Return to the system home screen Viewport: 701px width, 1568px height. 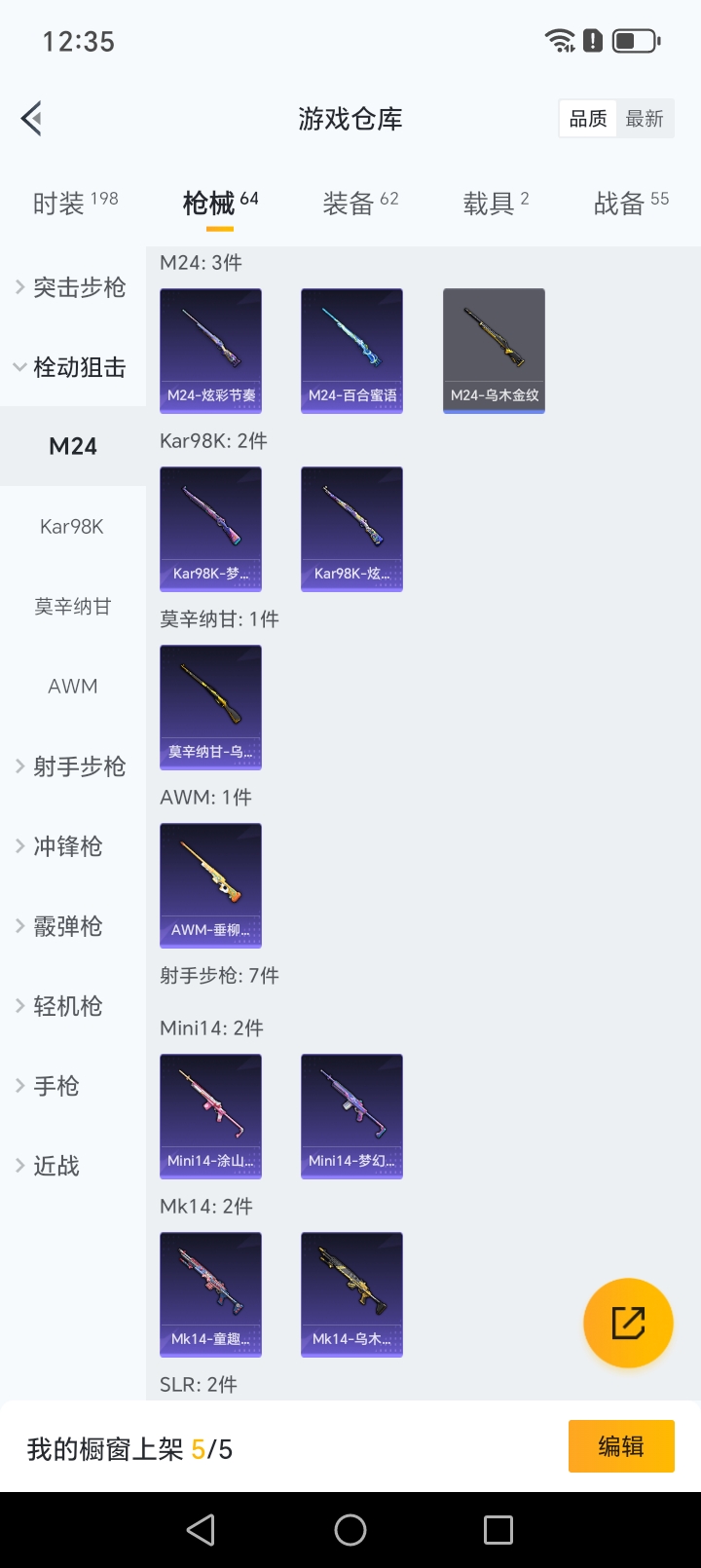(x=350, y=1530)
